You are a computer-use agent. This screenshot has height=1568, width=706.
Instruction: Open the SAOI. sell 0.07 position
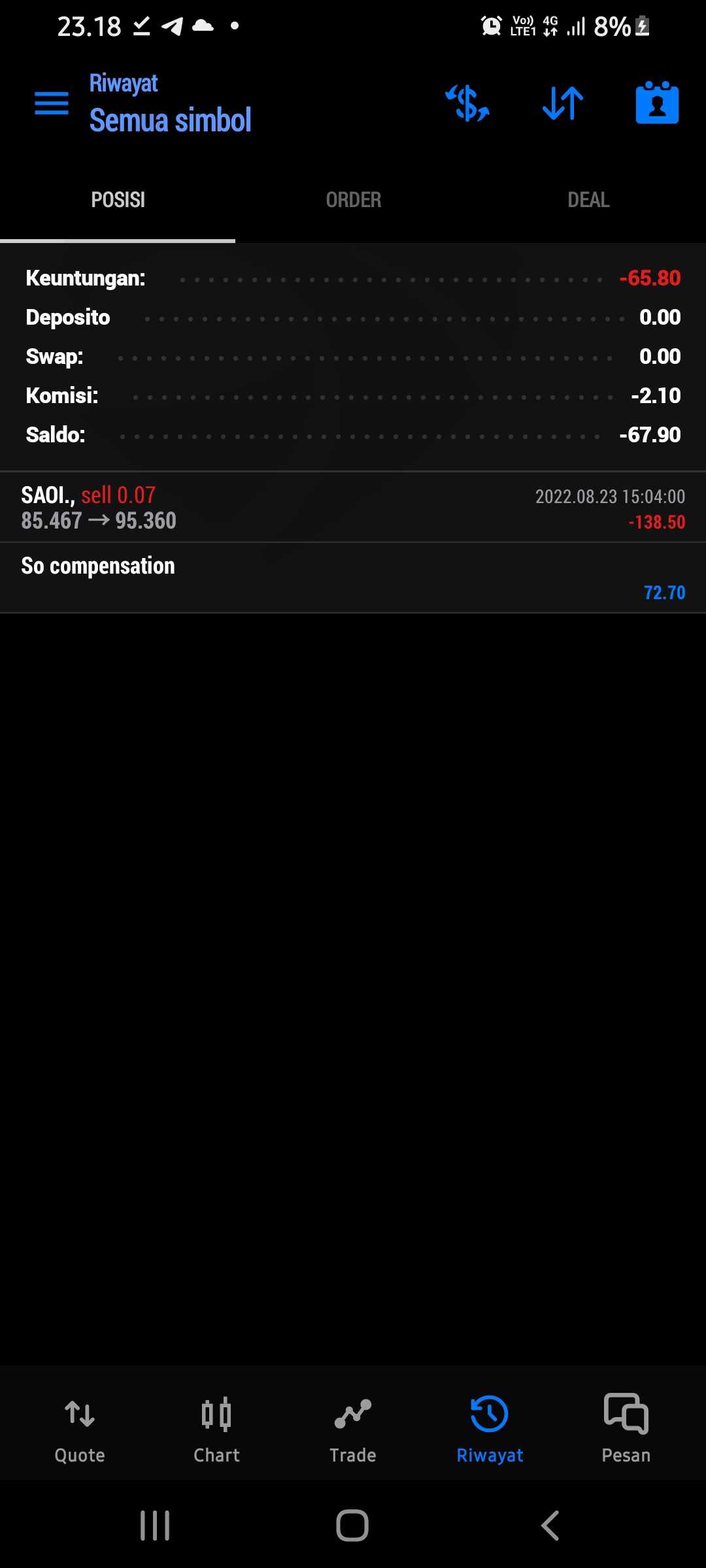(353, 508)
